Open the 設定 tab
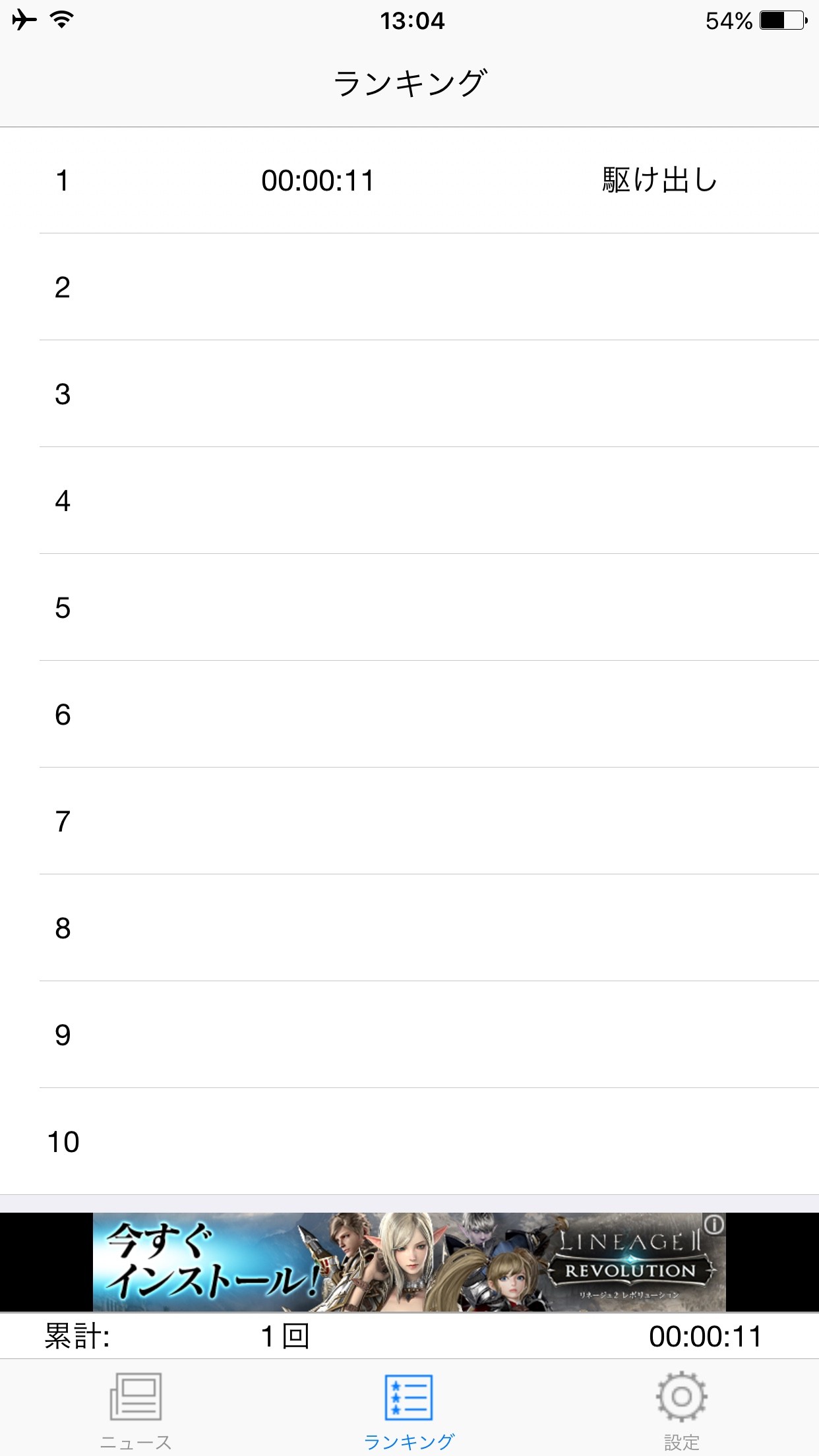Screen dimensions: 819x1456 682,1409
